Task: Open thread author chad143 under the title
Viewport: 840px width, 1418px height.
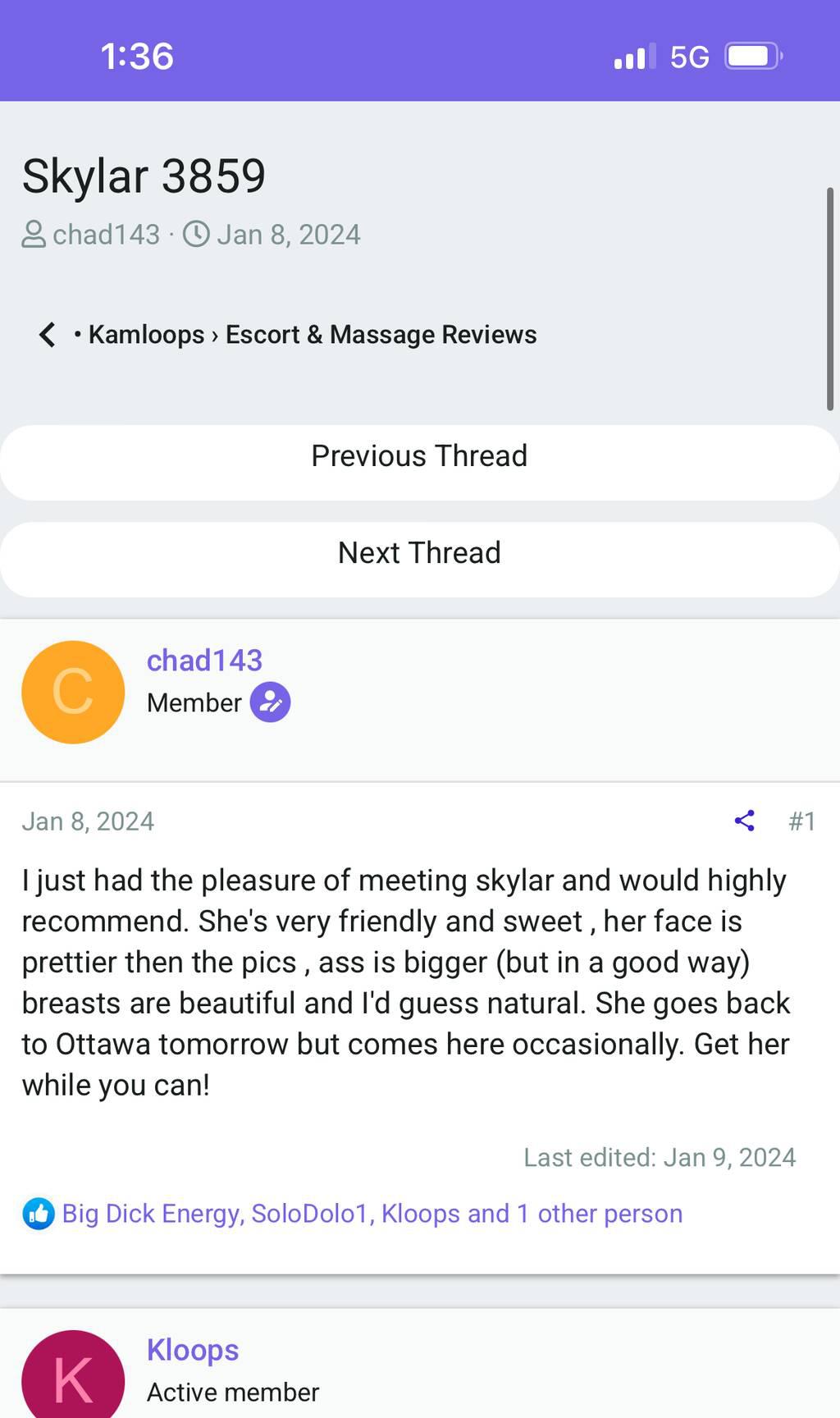Action: pyautogui.click(x=106, y=235)
